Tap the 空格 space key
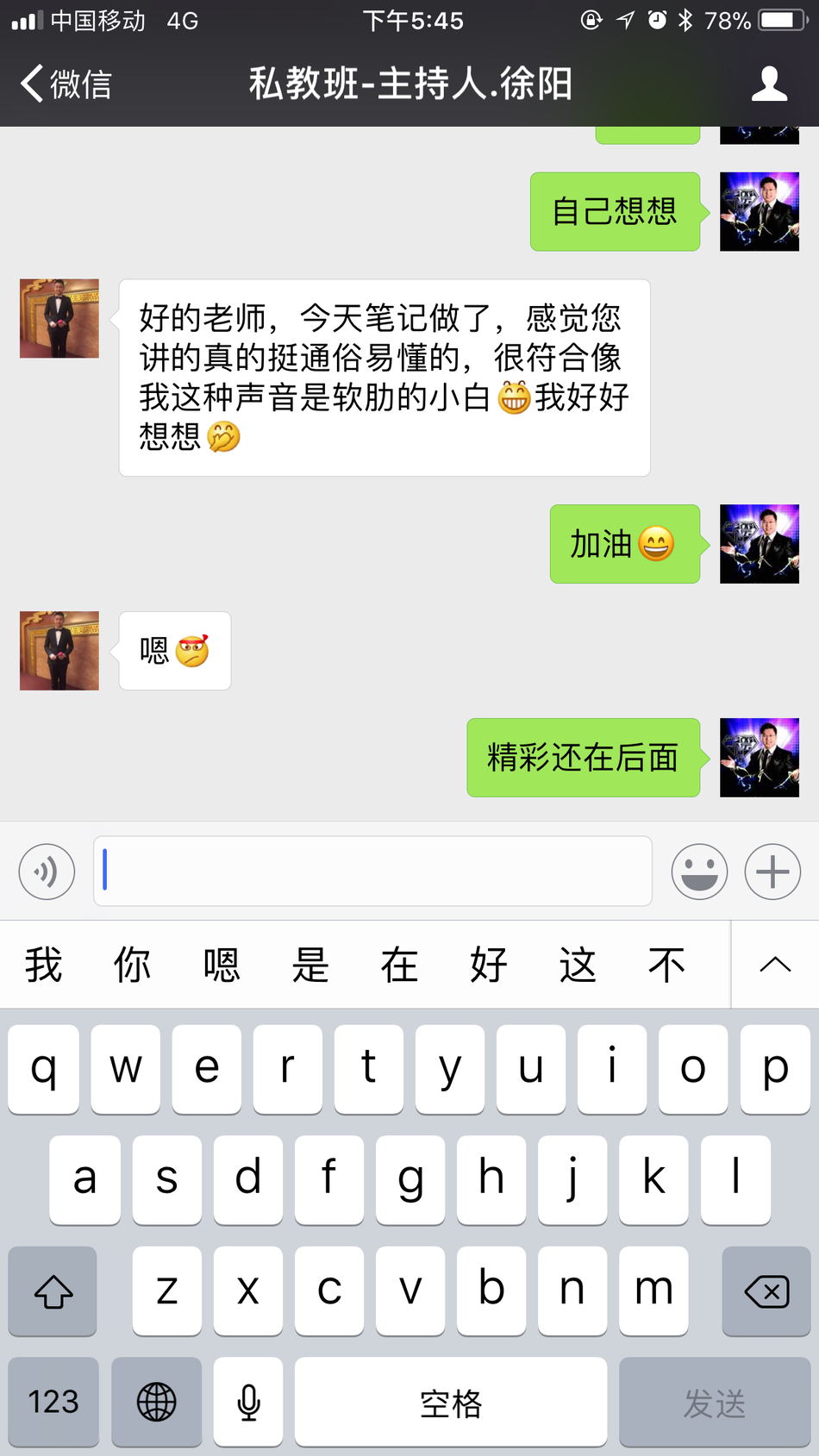The height and width of the screenshot is (1456, 819). tap(450, 1402)
